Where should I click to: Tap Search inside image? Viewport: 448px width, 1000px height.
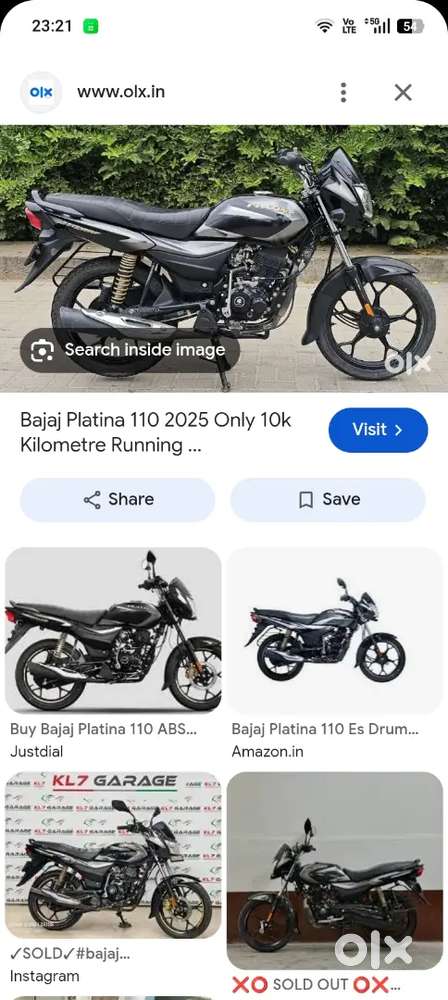[130, 350]
